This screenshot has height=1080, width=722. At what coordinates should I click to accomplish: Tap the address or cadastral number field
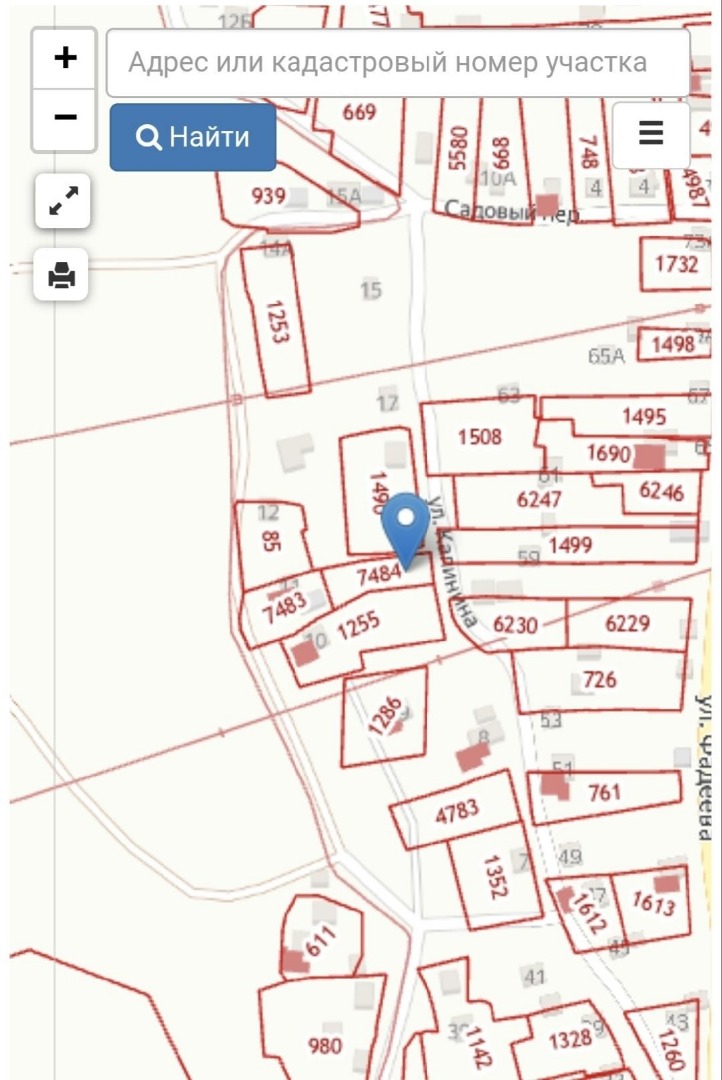tap(398, 63)
